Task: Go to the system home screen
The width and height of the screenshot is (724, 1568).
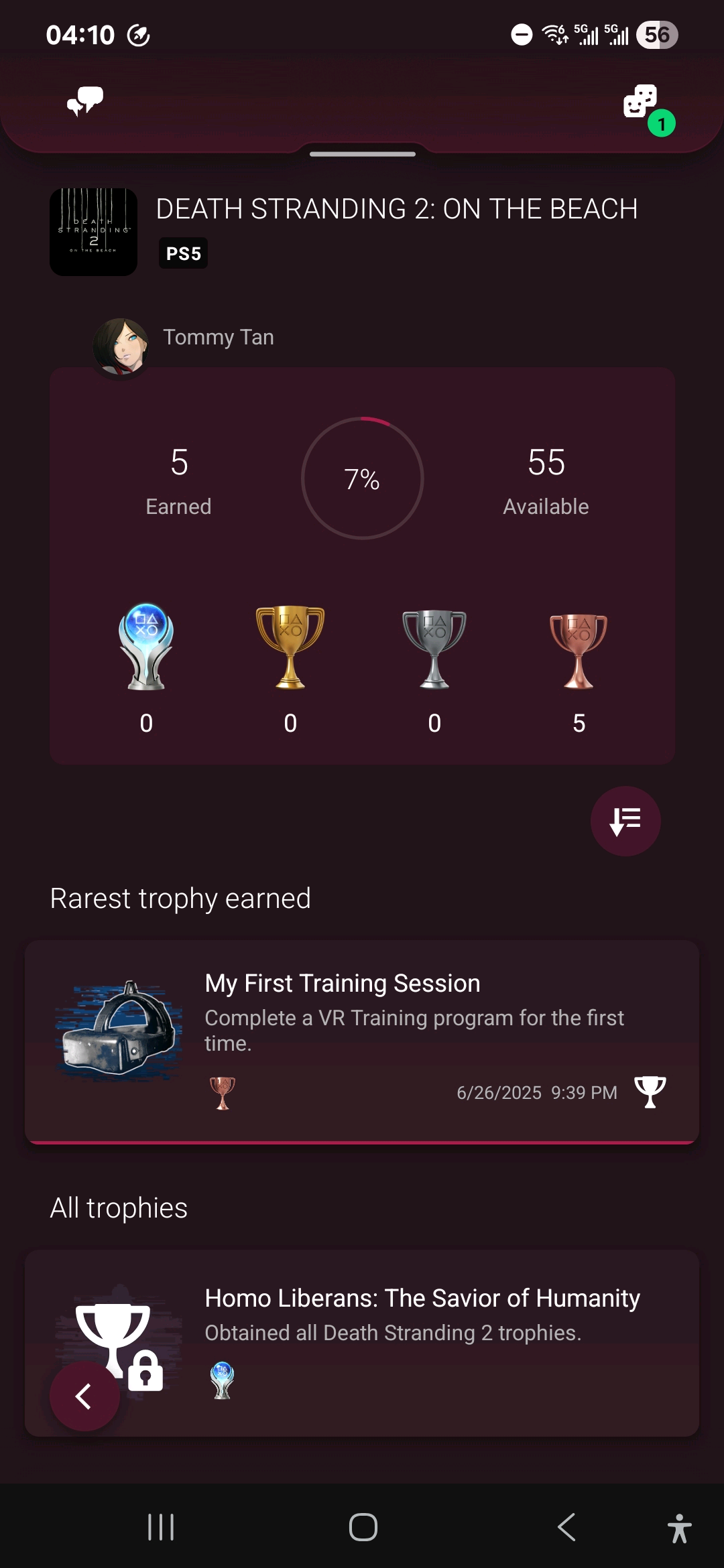Action: pyautogui.click(x=363, y=1527)
